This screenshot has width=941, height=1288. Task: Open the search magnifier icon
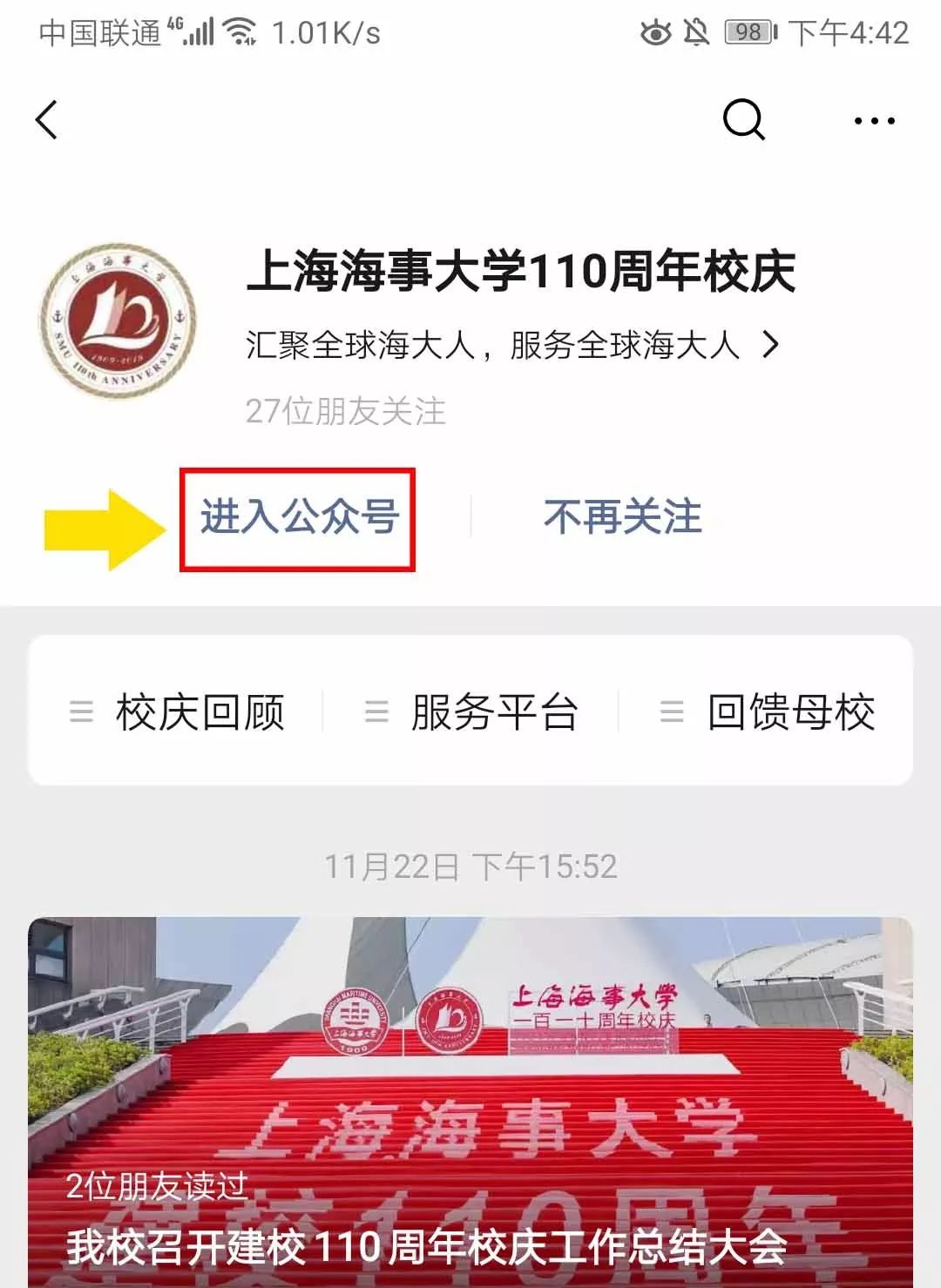(x=743, y=119)
